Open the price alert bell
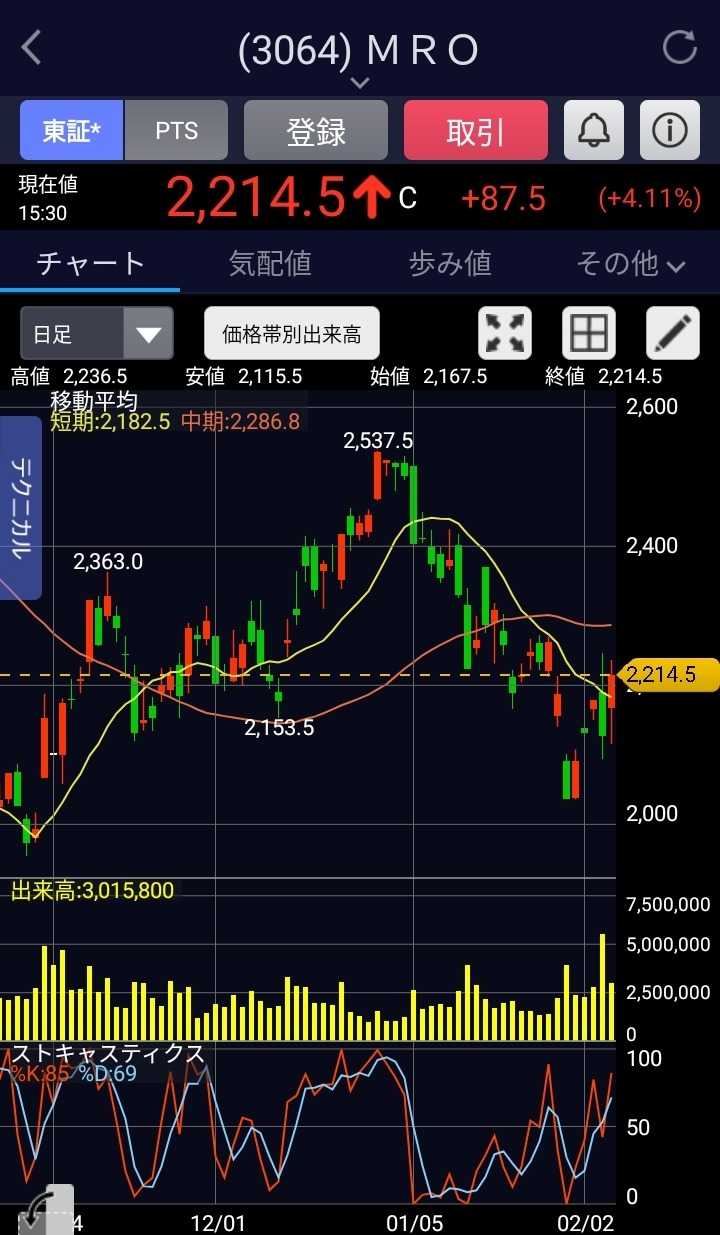720x1235 pixels. coord(594,131)
